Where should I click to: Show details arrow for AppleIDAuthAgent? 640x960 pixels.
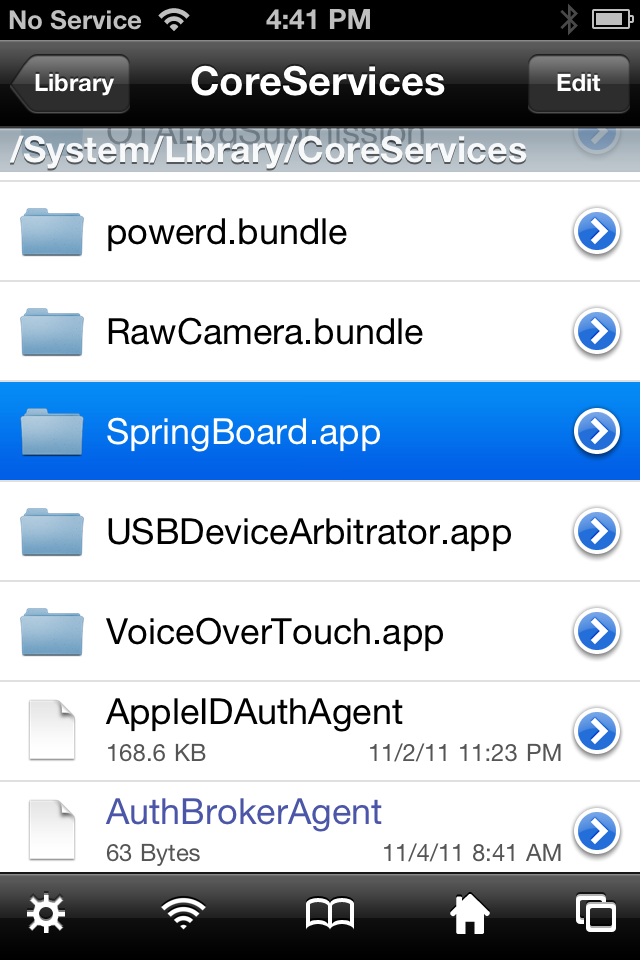point(597,732)
